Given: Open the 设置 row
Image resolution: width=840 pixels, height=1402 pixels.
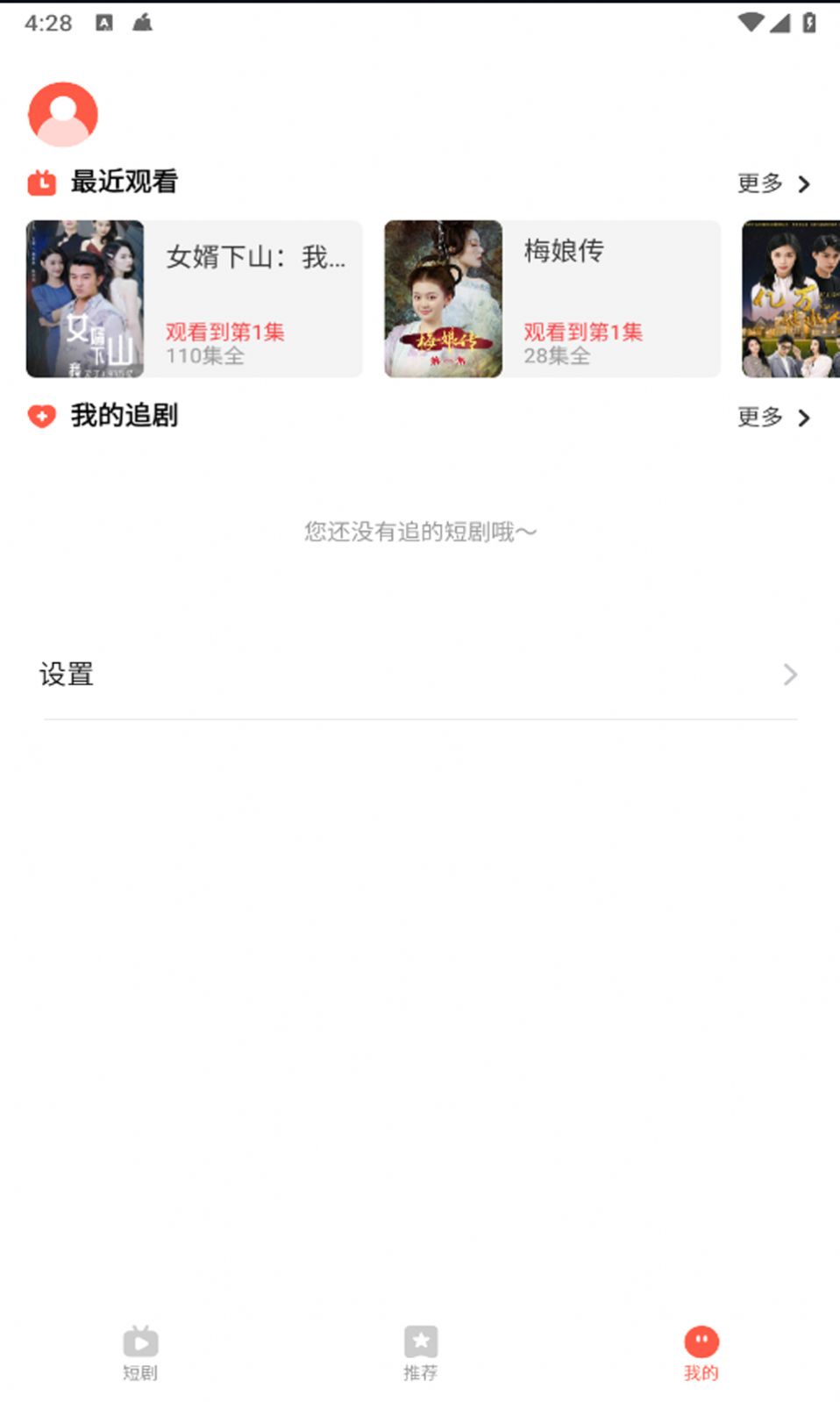Looking at the screenshot, I should (x=419, y=674).
